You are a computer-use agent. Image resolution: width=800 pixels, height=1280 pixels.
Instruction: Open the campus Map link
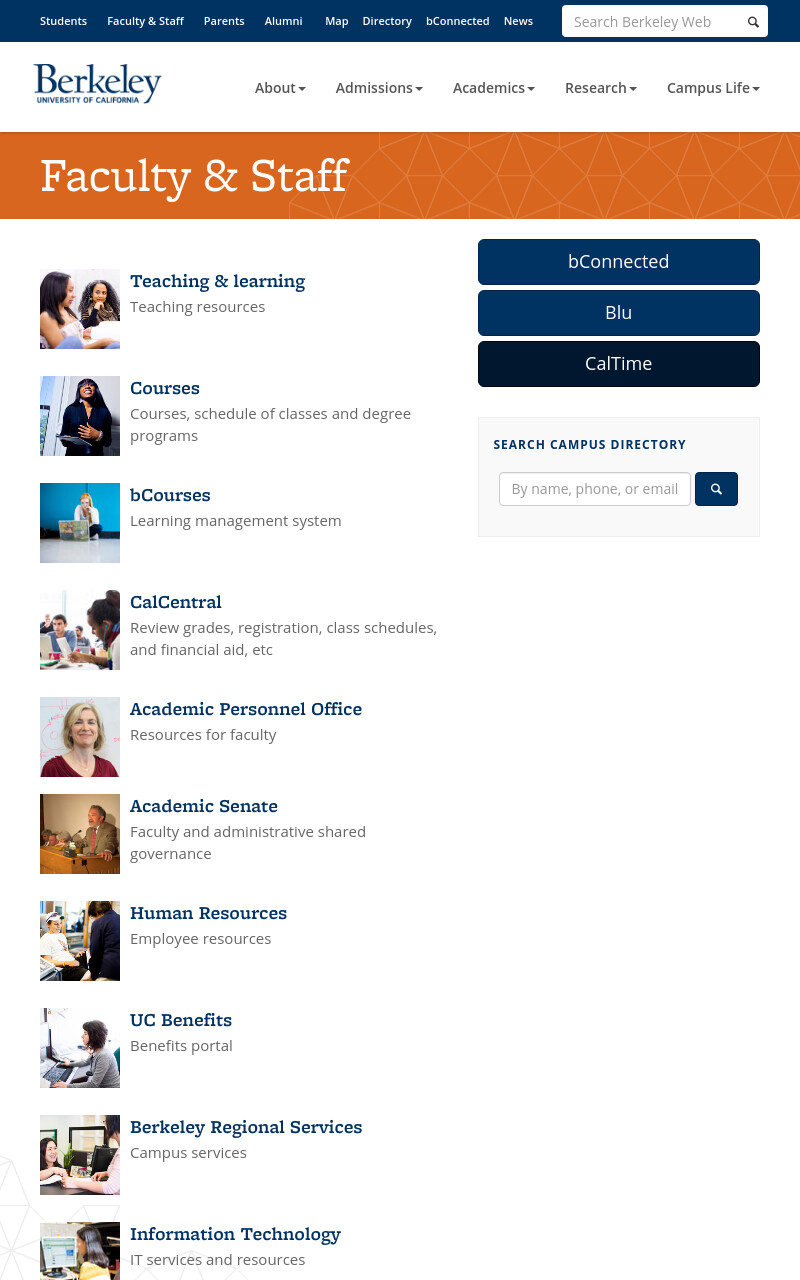tap(337, 21)
